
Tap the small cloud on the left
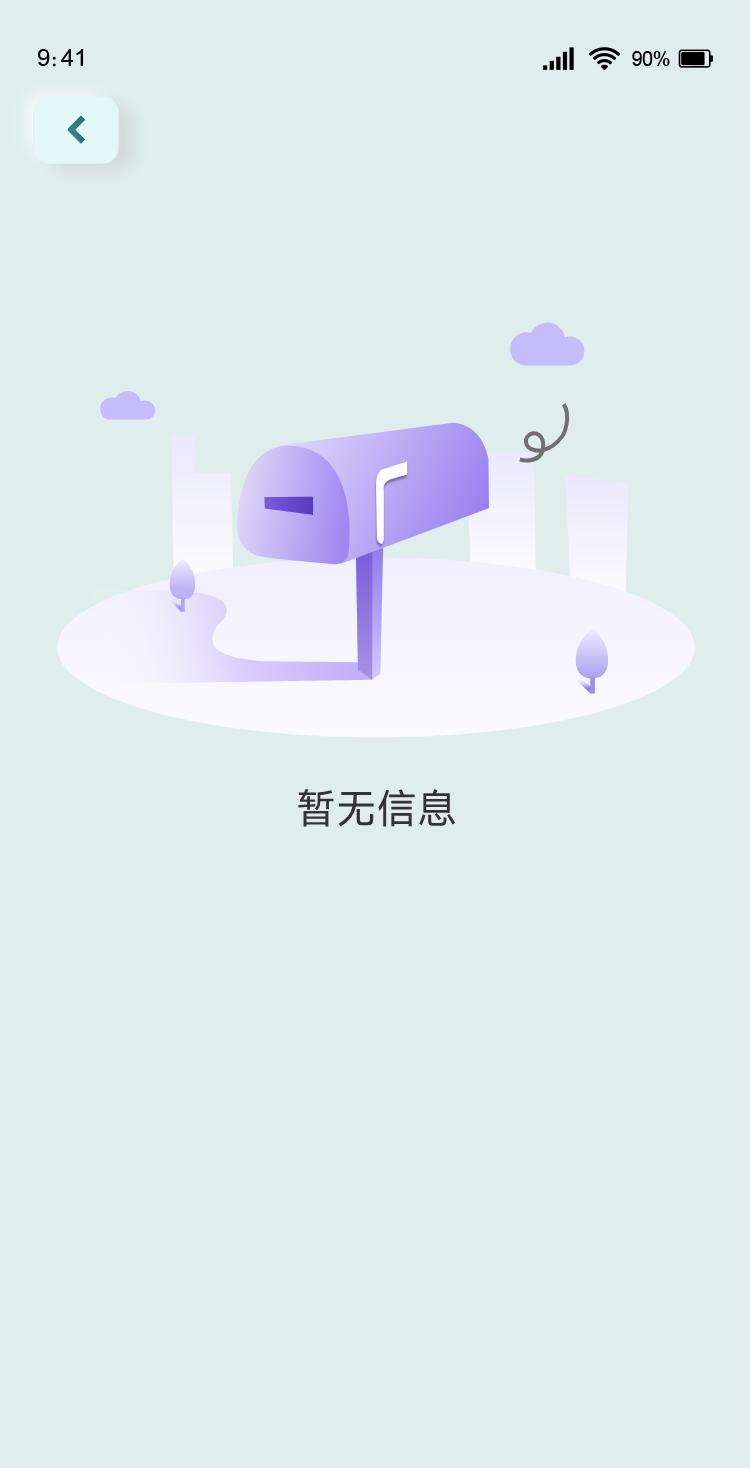click(127, 406)
